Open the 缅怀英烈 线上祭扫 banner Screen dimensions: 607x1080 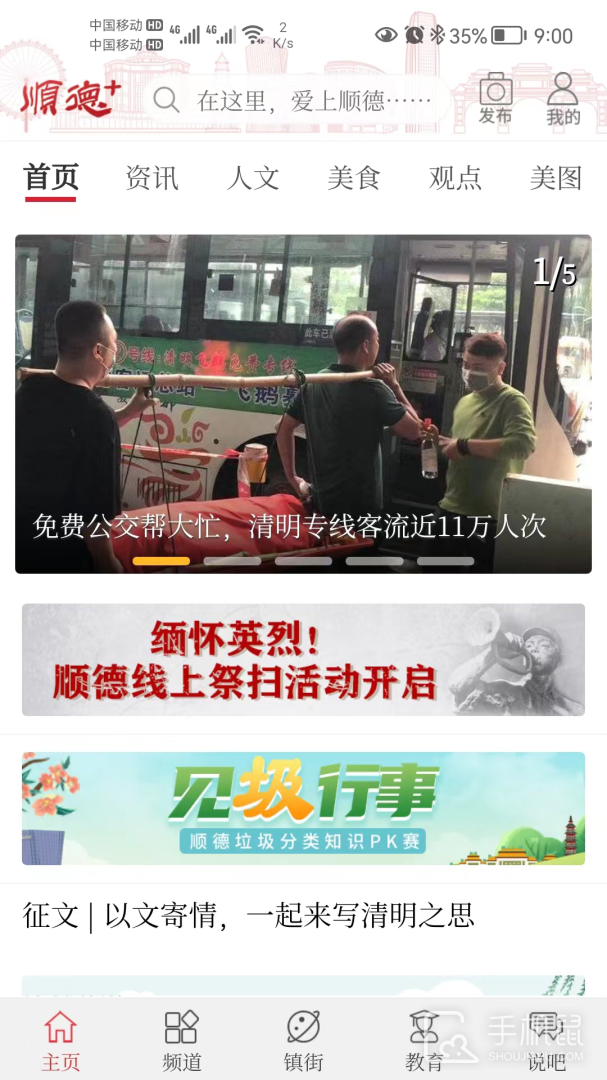click(x=303, y=659)
